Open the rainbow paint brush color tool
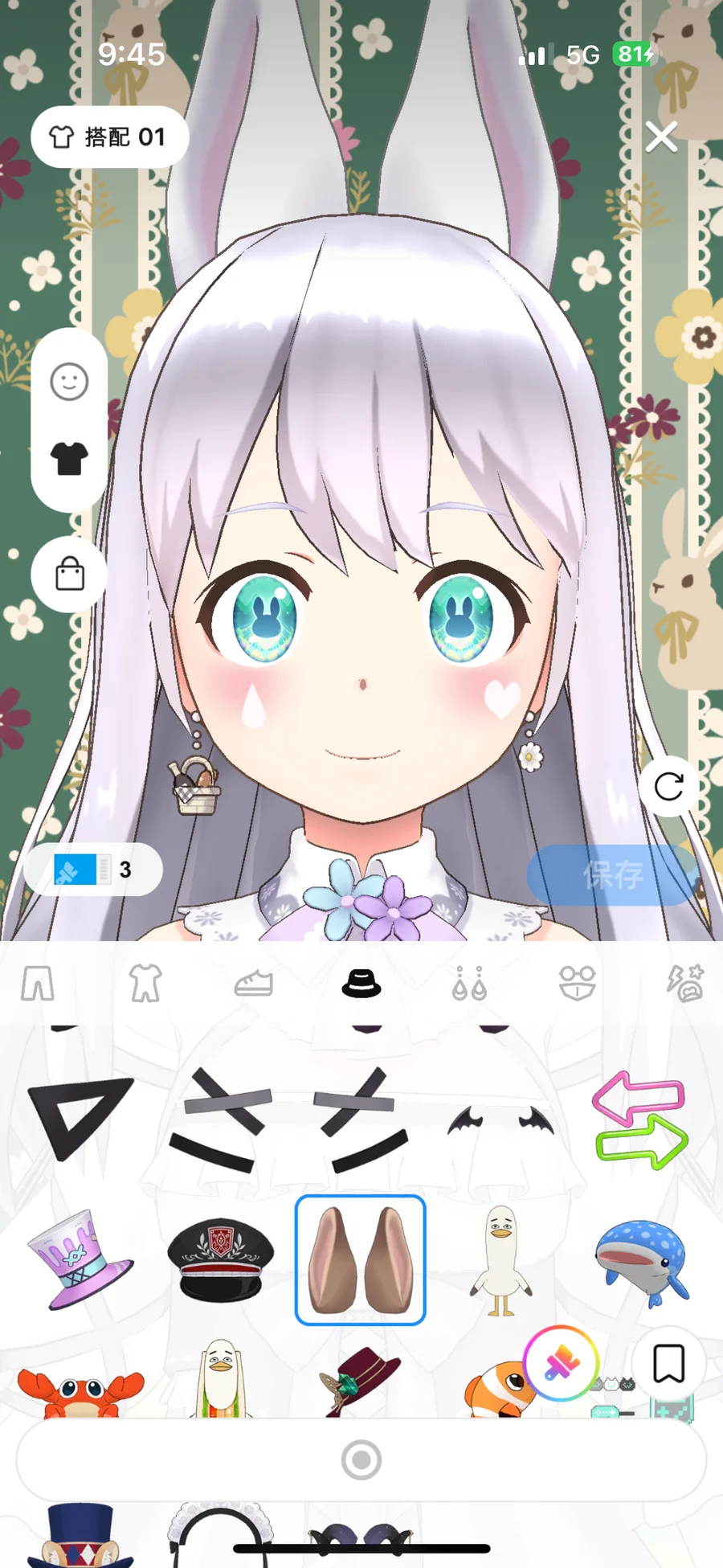Screen dimensions: 723x1568 (x=561, y=1363)
